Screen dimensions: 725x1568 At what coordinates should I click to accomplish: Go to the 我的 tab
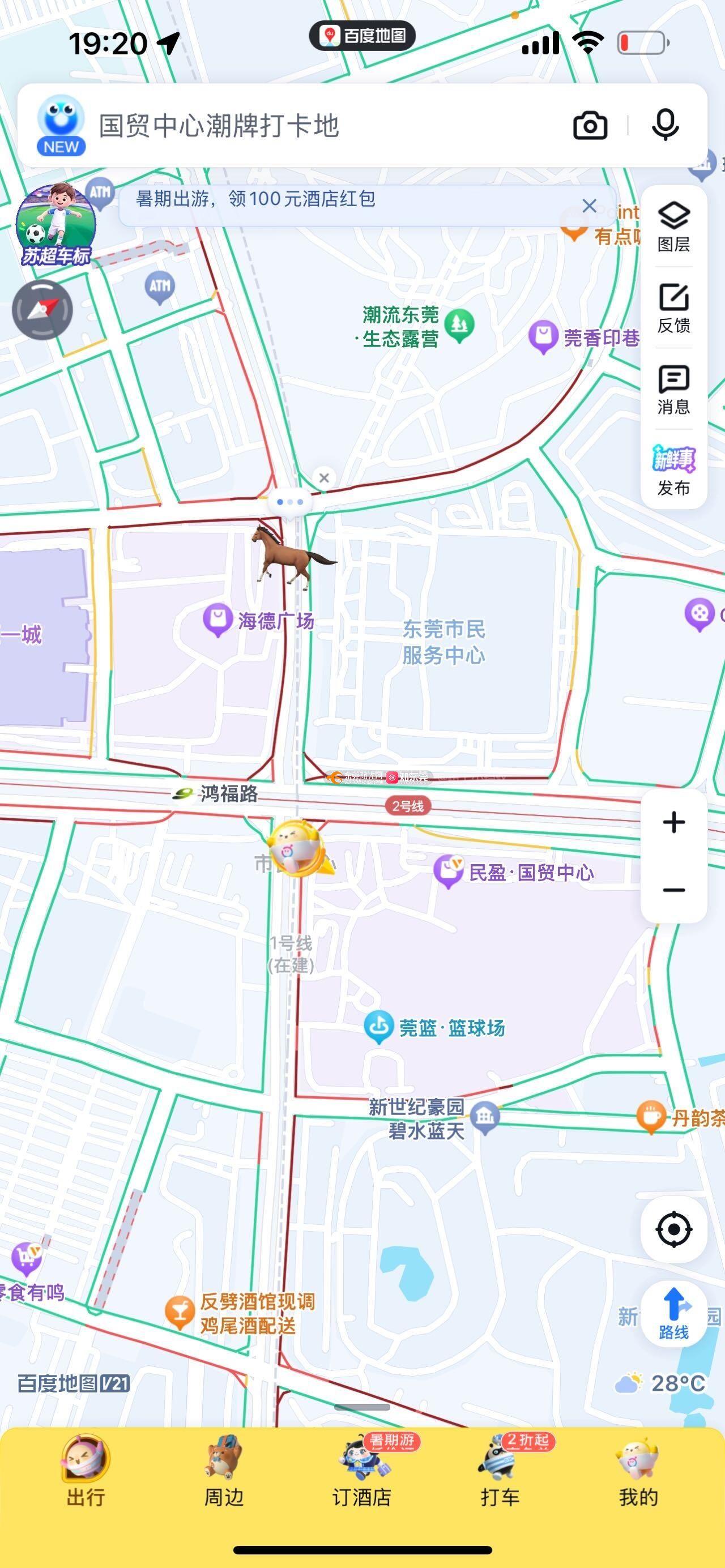click(638, 1469)
